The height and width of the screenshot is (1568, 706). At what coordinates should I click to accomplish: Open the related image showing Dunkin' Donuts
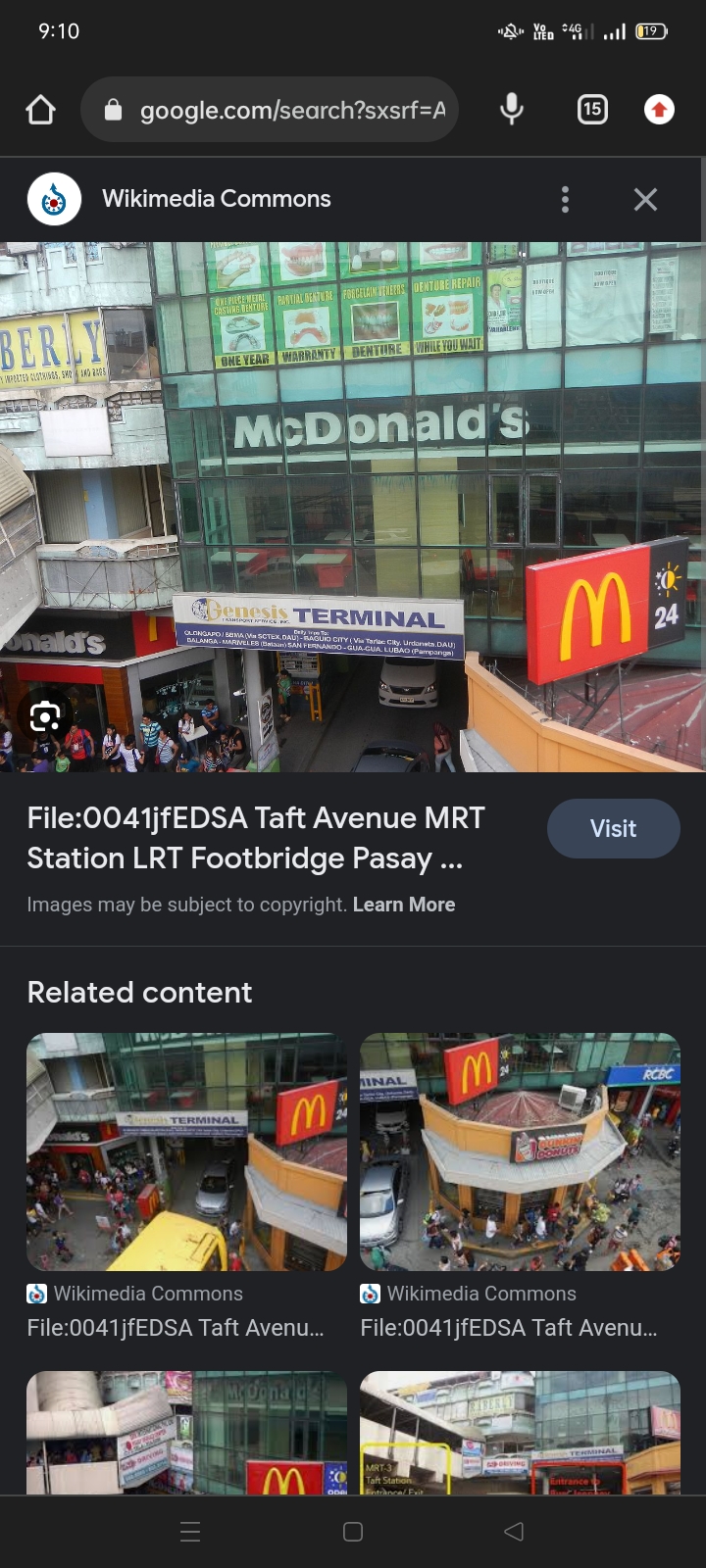tap(520, 1151)
